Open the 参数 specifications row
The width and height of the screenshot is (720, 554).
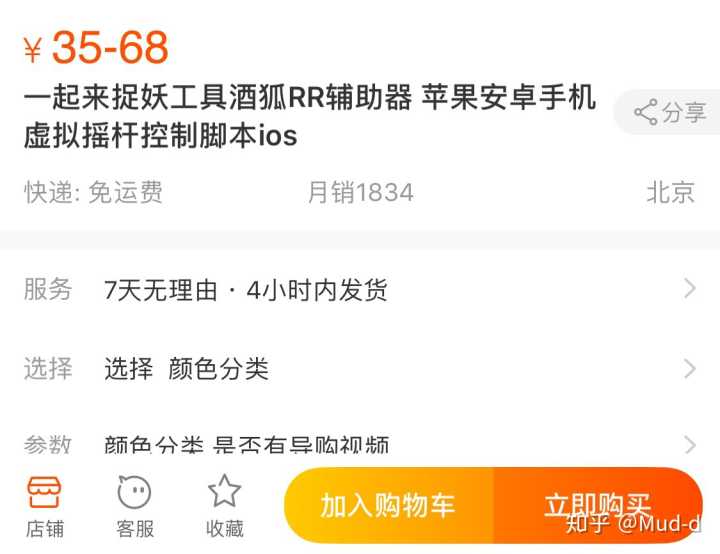[360, 444]
